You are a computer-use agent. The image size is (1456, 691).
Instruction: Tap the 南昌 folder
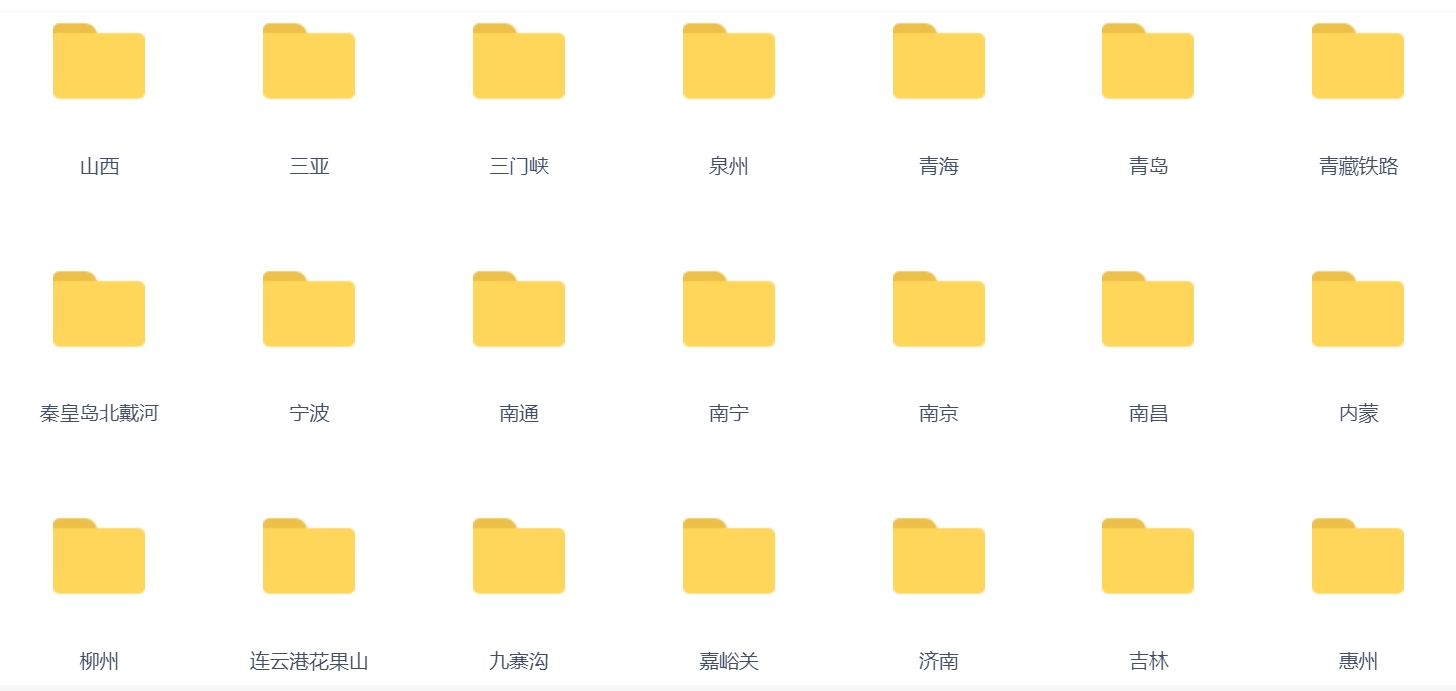(x=1148, y=310)
